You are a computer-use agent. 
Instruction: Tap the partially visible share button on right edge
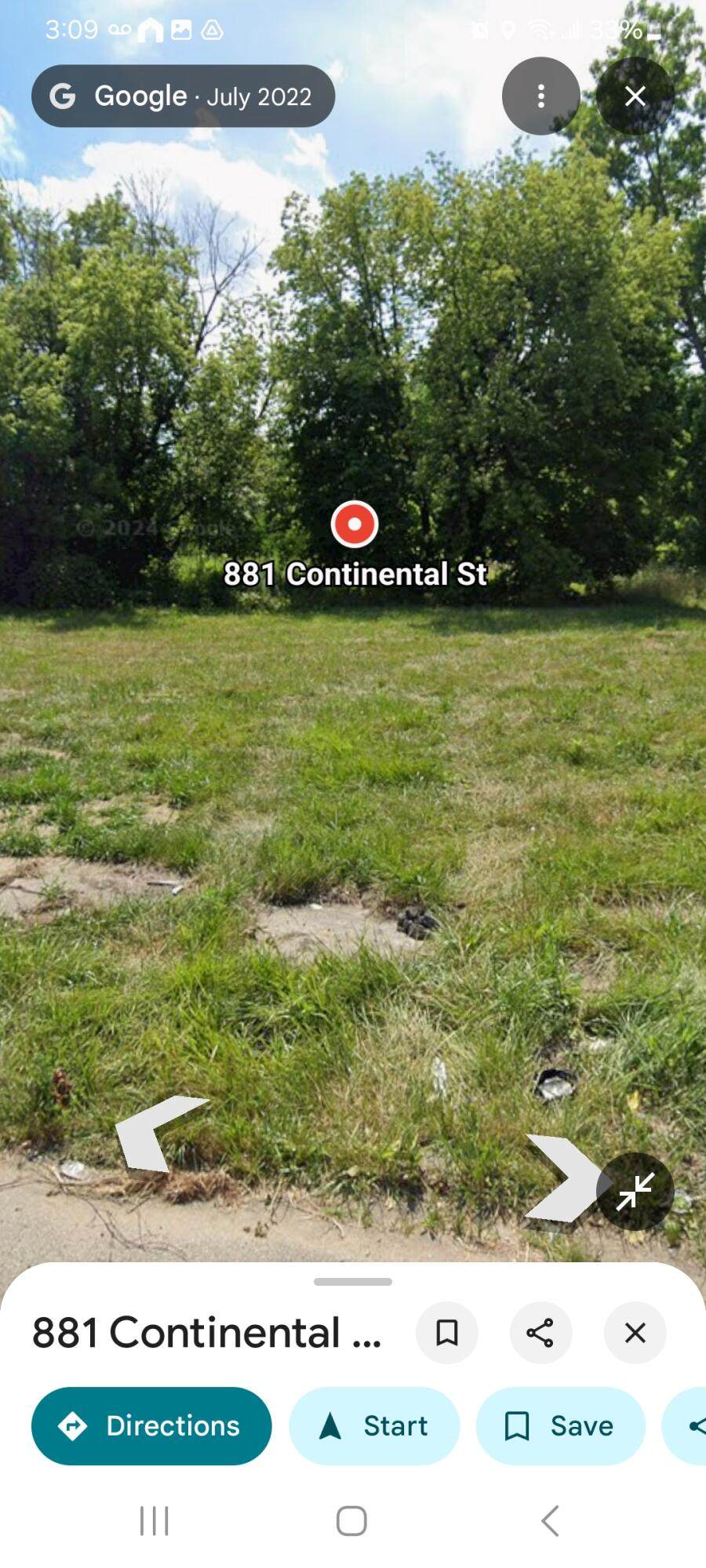pos(697,1426)
